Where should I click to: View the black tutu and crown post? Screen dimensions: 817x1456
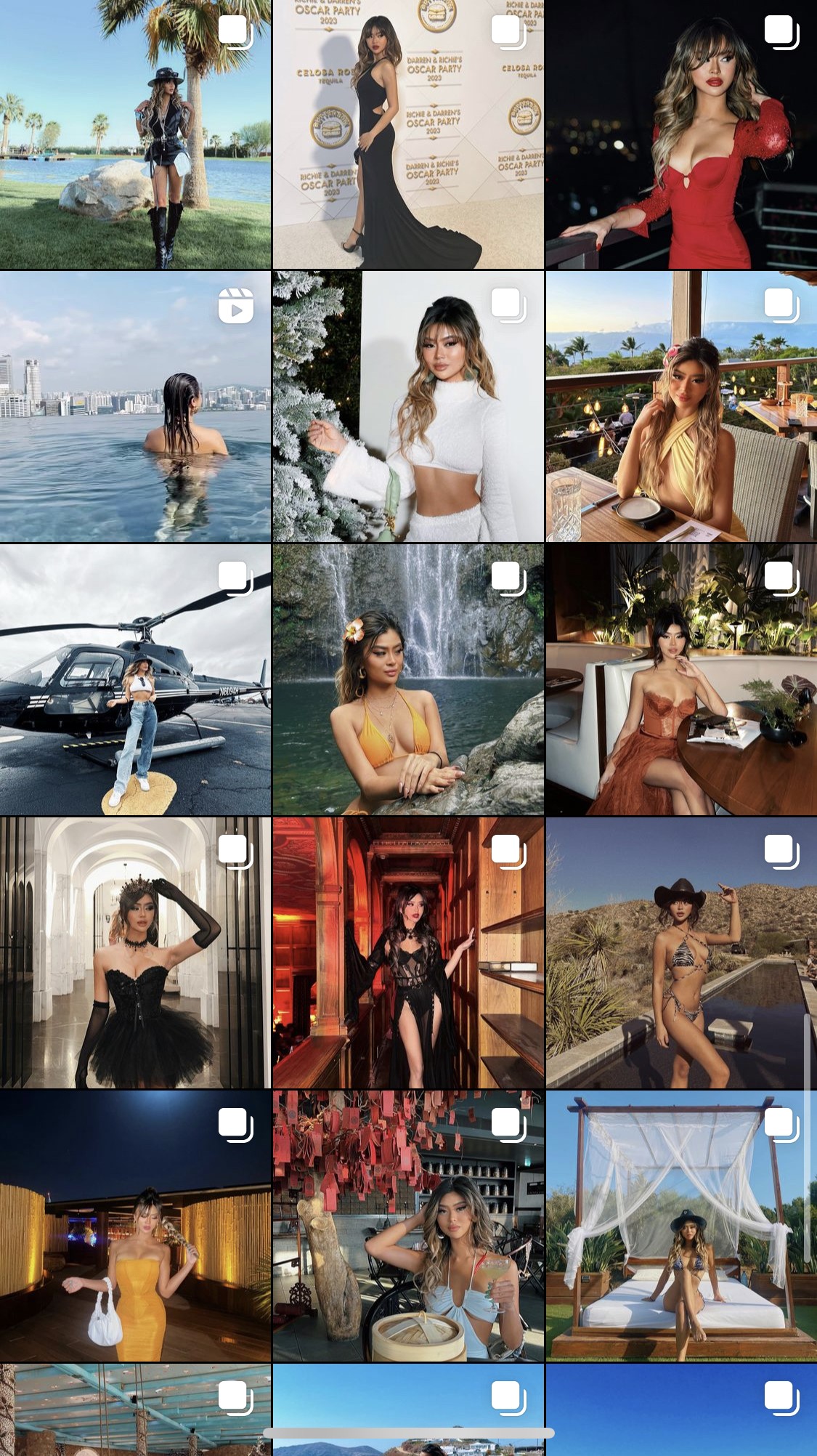click(x=135, y=953)
